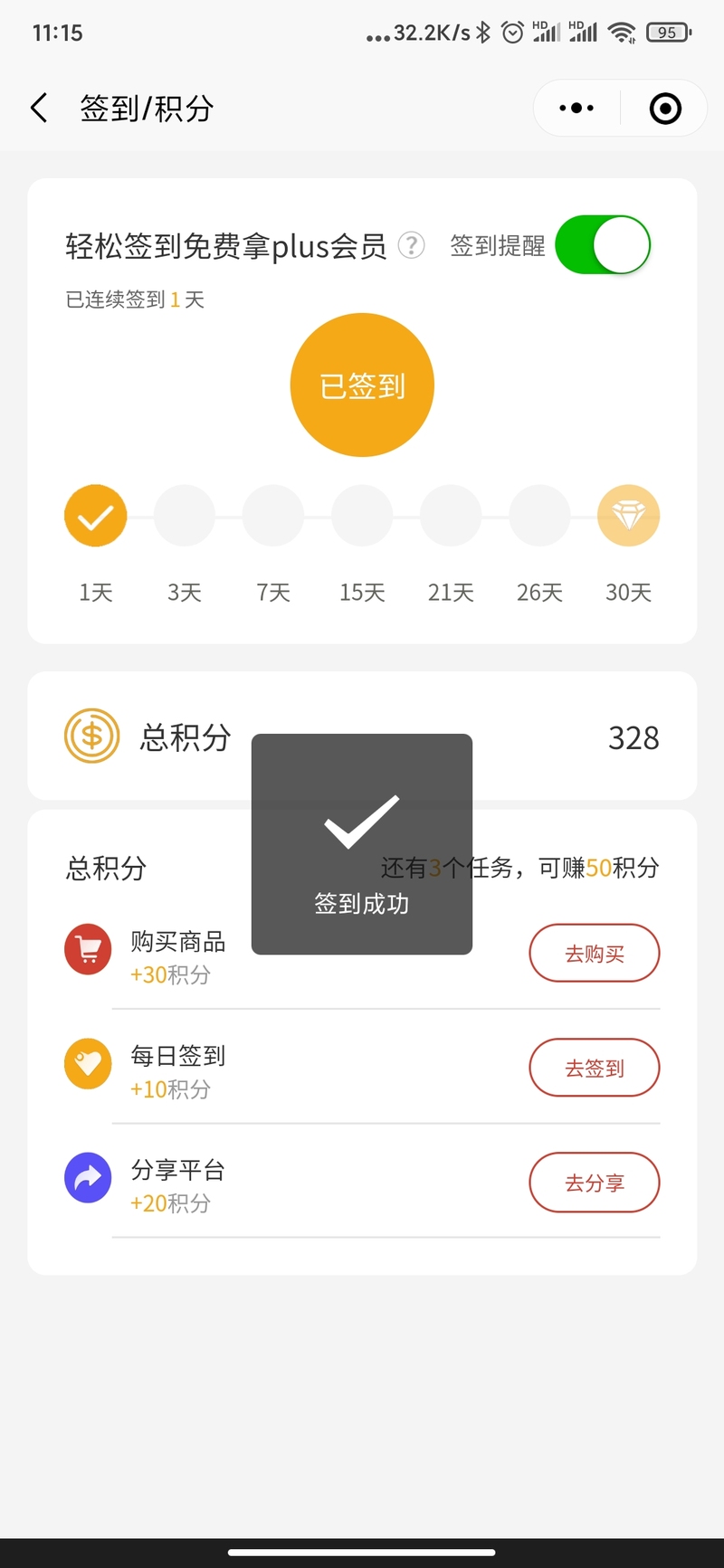Open the help question mark beside plus会员
The image size is (724, 1568).
pyautogui.click(x=412, y=245)
